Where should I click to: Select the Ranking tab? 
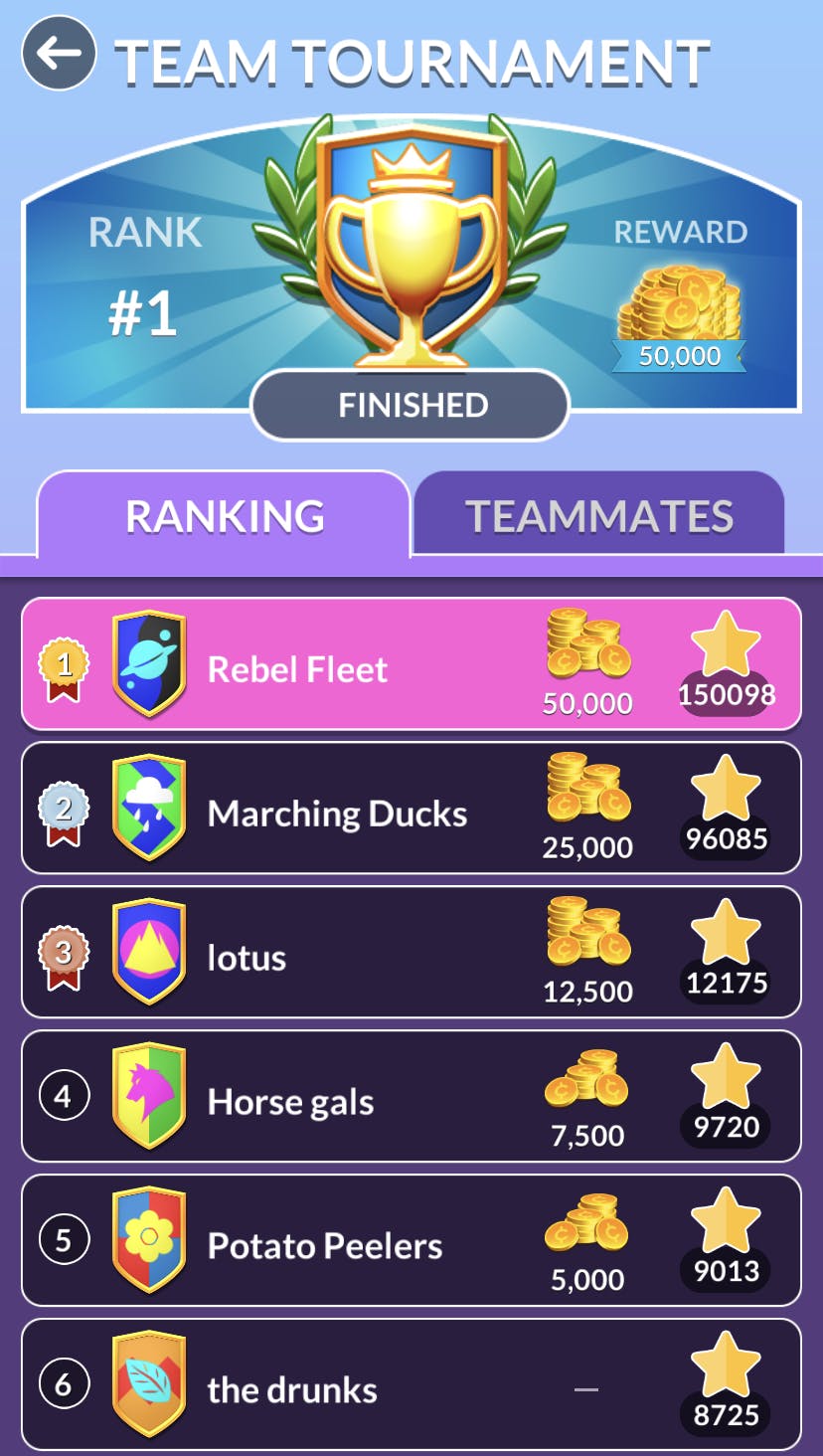pos(225,515)
